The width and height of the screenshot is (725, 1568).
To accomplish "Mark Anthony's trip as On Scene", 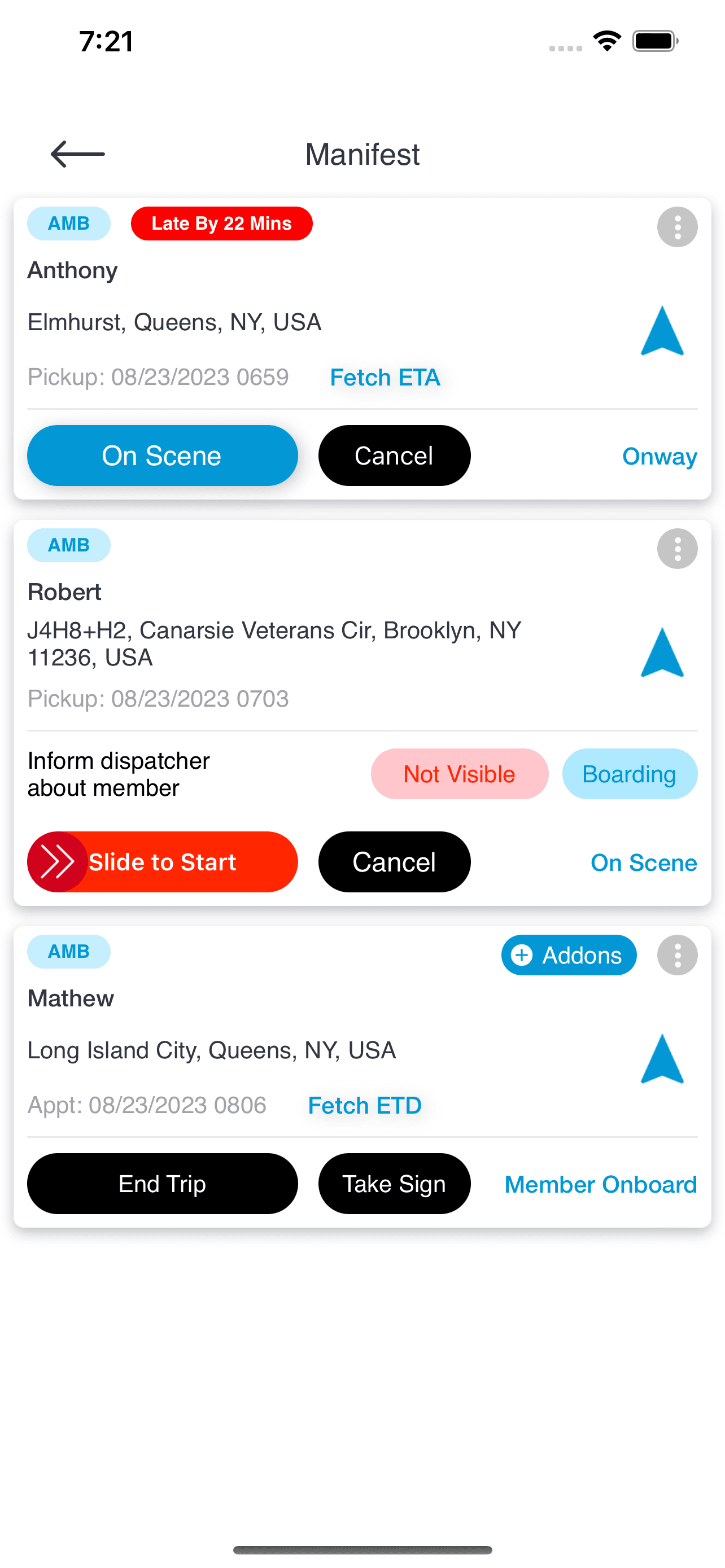I will (x=162, y=455).
